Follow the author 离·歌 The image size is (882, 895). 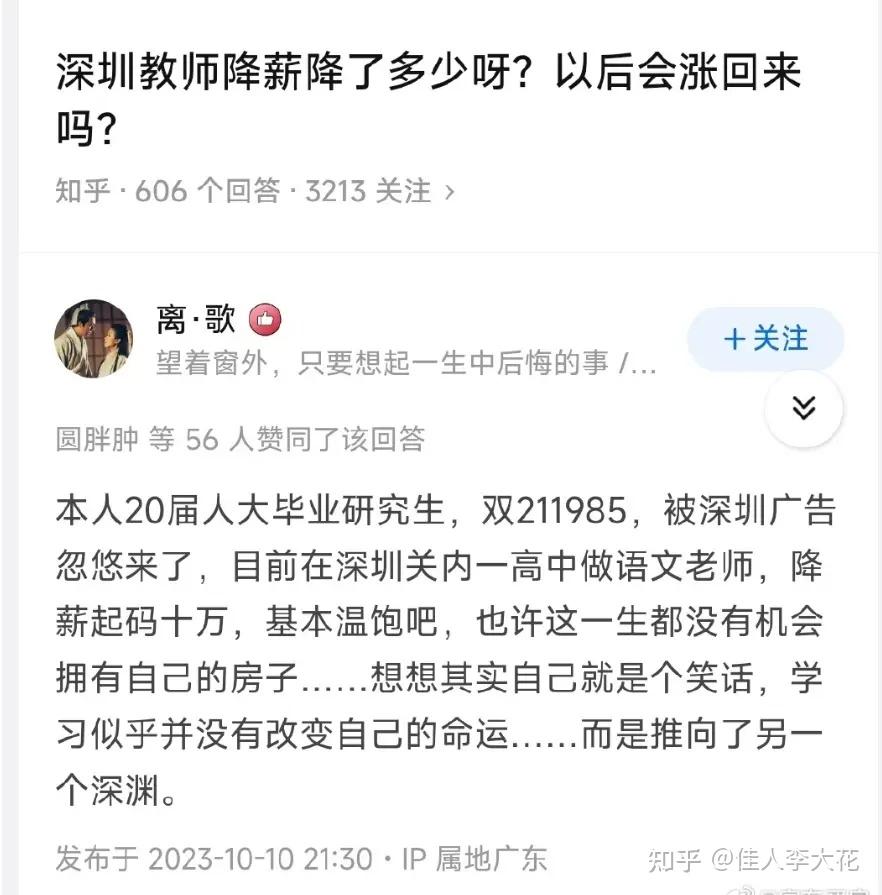(x=765, y=339)
